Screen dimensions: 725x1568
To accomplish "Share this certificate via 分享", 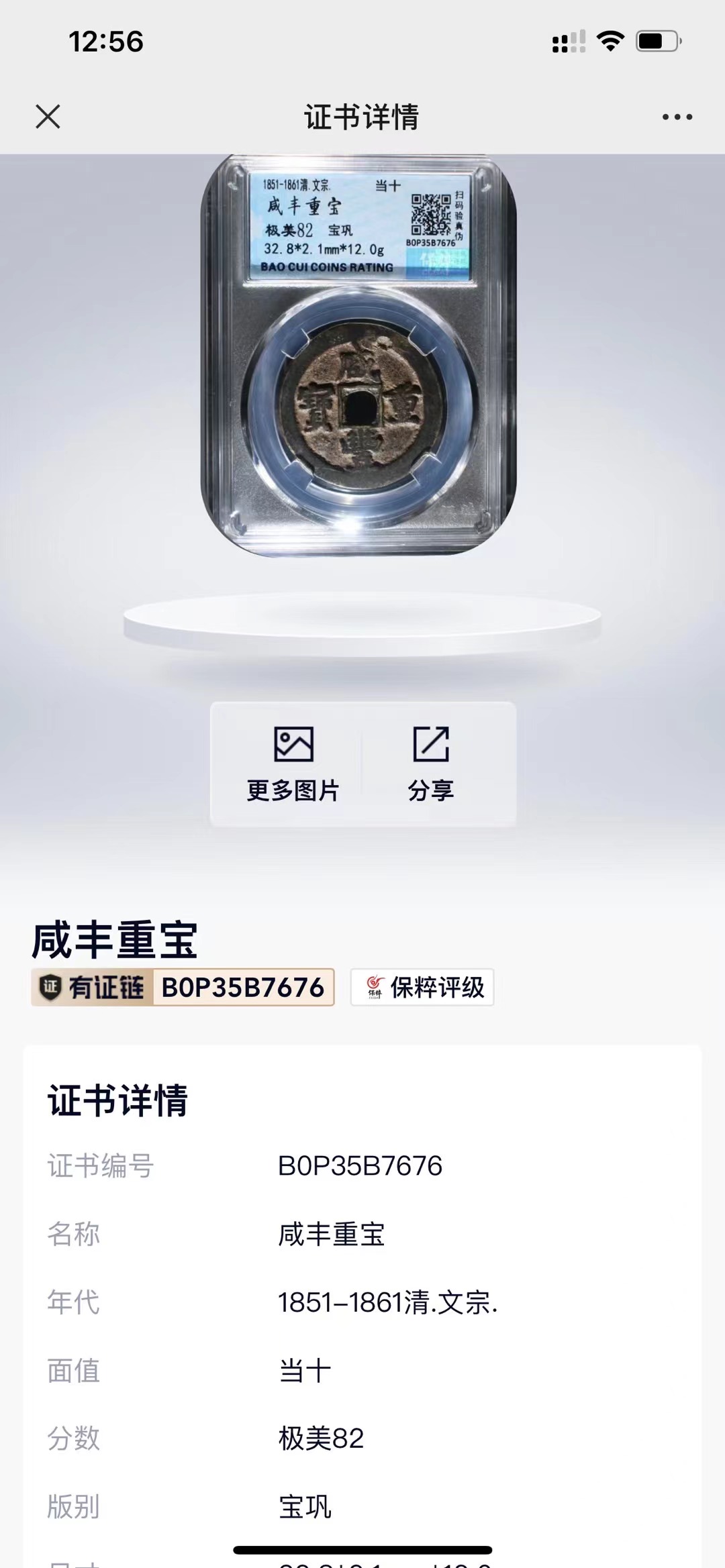I will tap(431, 764).
